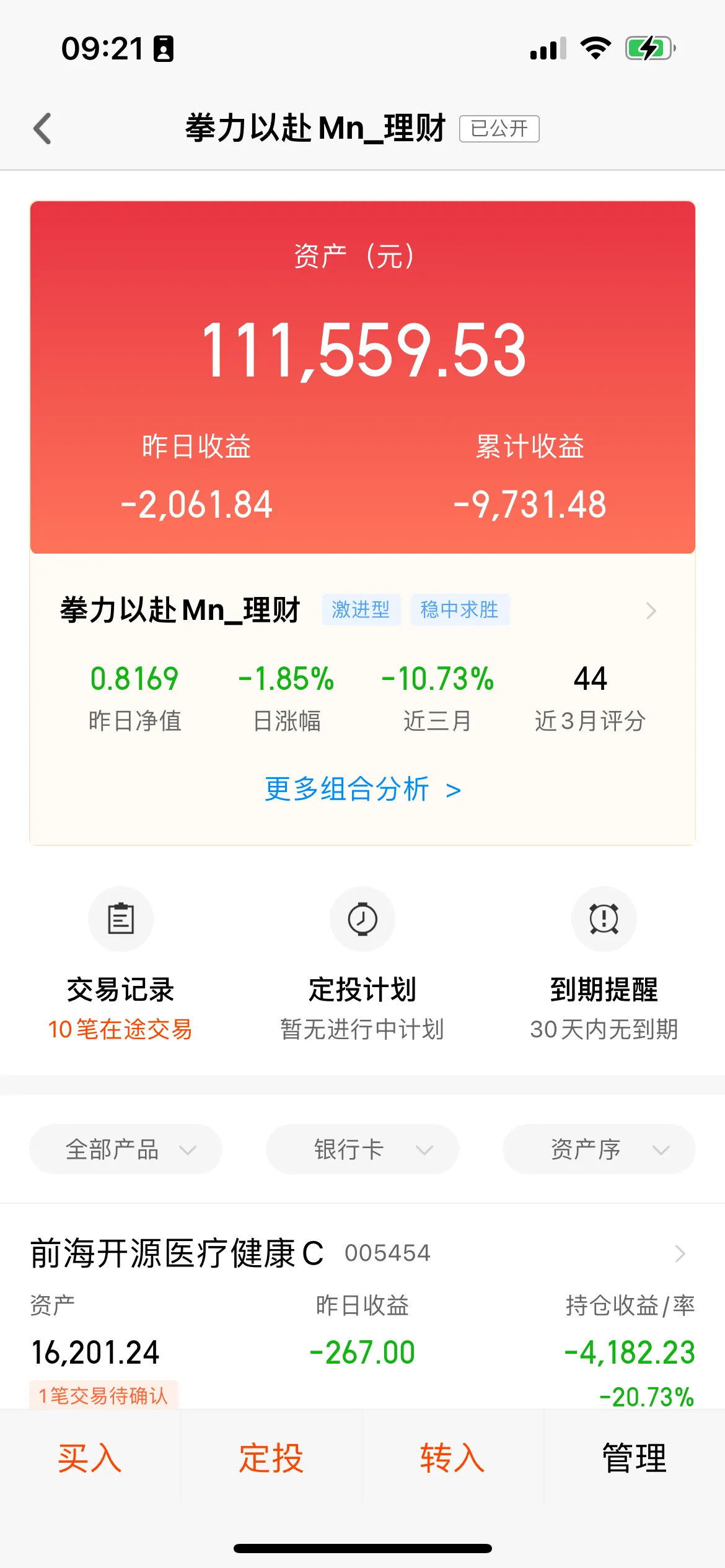Tap the 定投 button

click(271, 1458)
